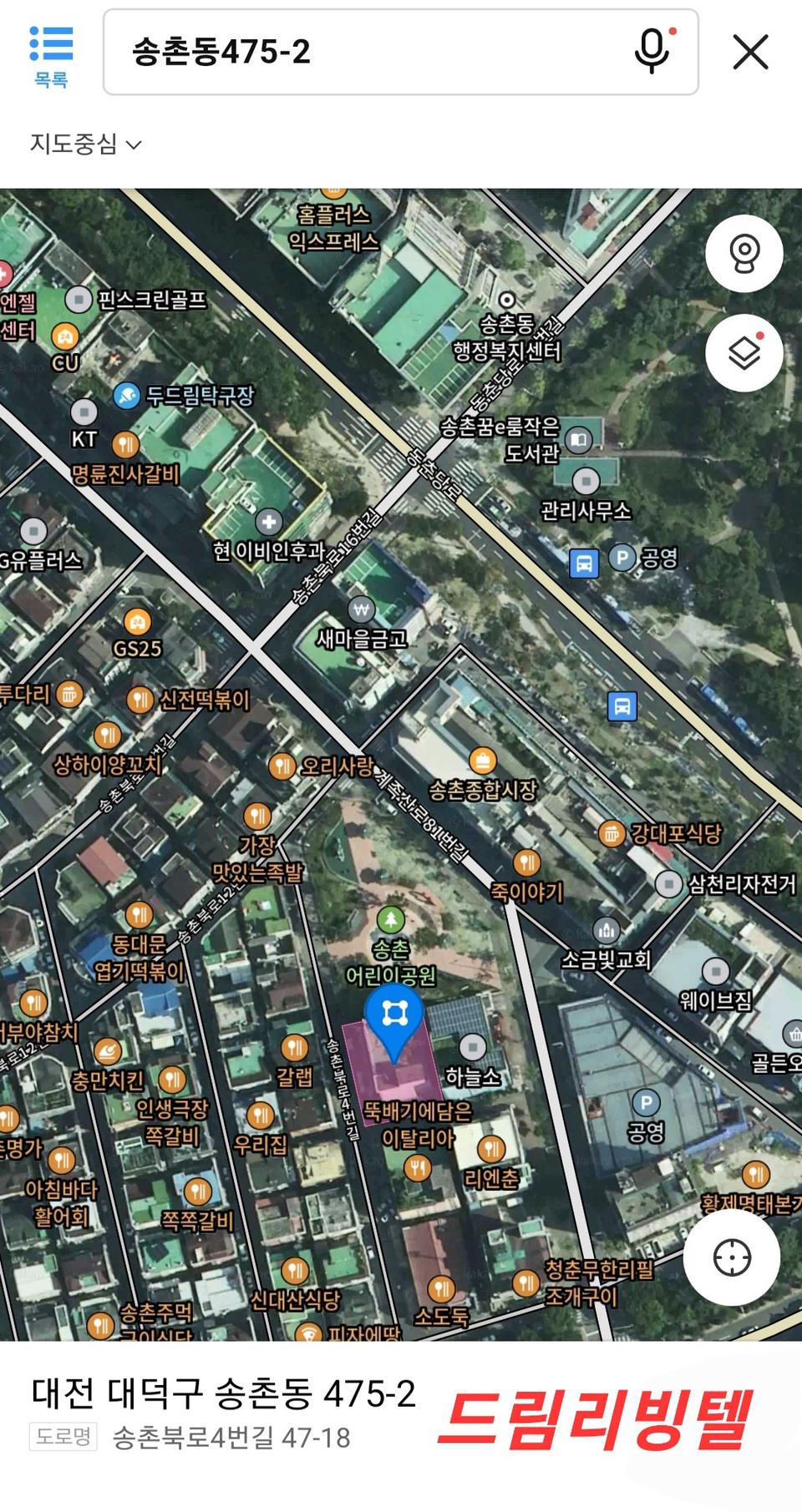802x1512 pixels.
Task: Select the GS25 store marker
Action: point(138,622)
